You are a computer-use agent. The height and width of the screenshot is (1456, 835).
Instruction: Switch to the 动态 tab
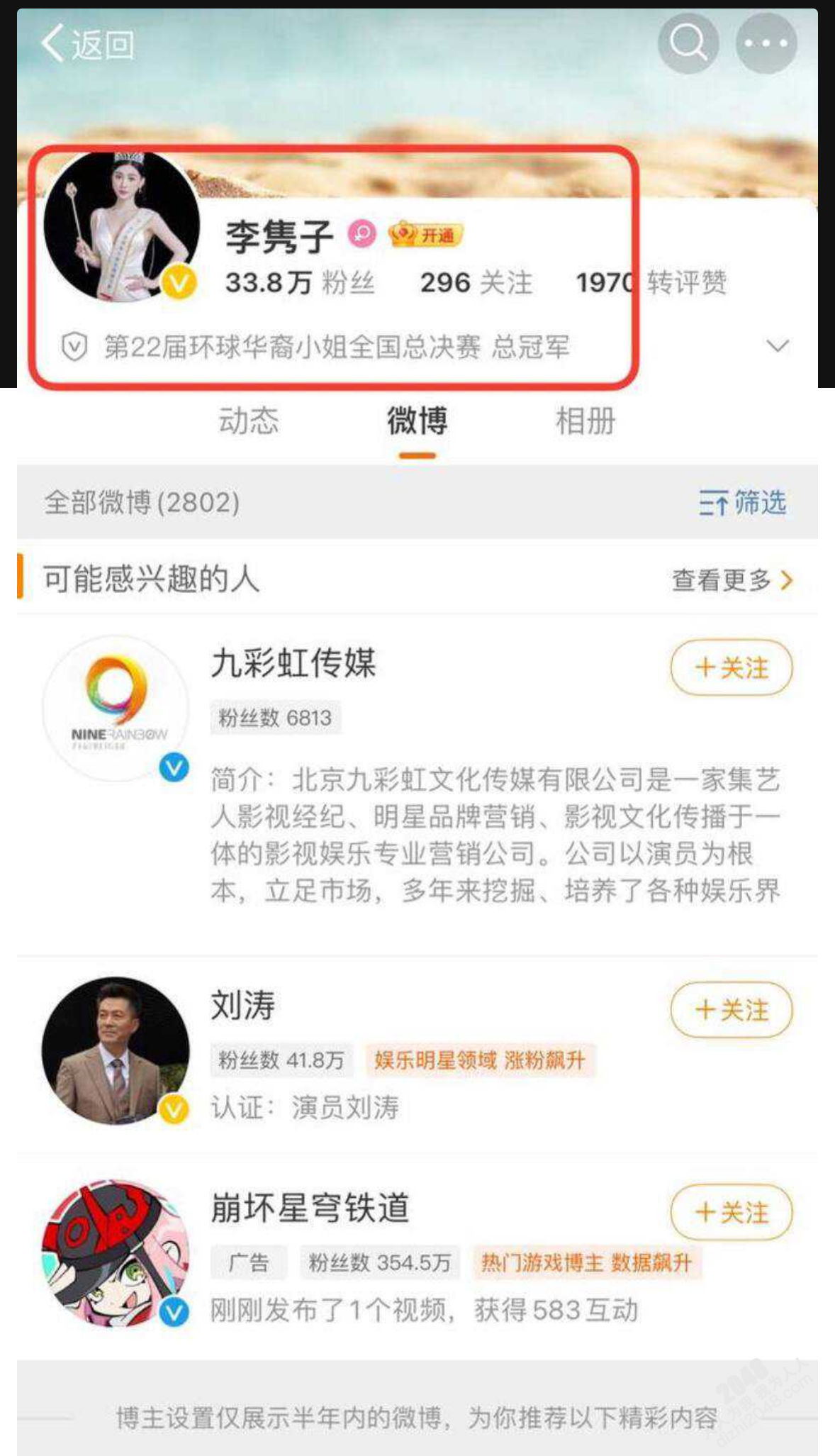point(248,421)
